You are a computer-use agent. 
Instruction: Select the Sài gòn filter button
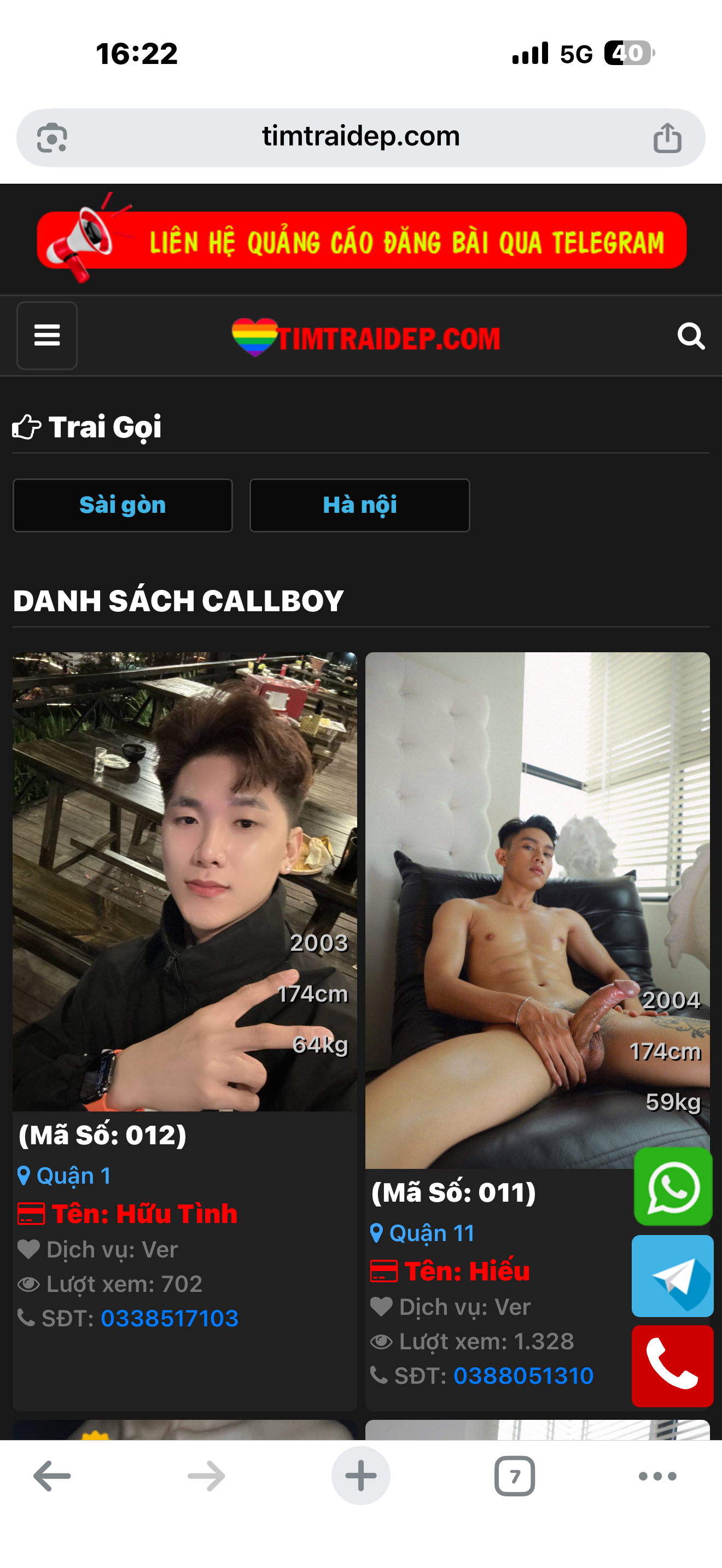(123, 505)
